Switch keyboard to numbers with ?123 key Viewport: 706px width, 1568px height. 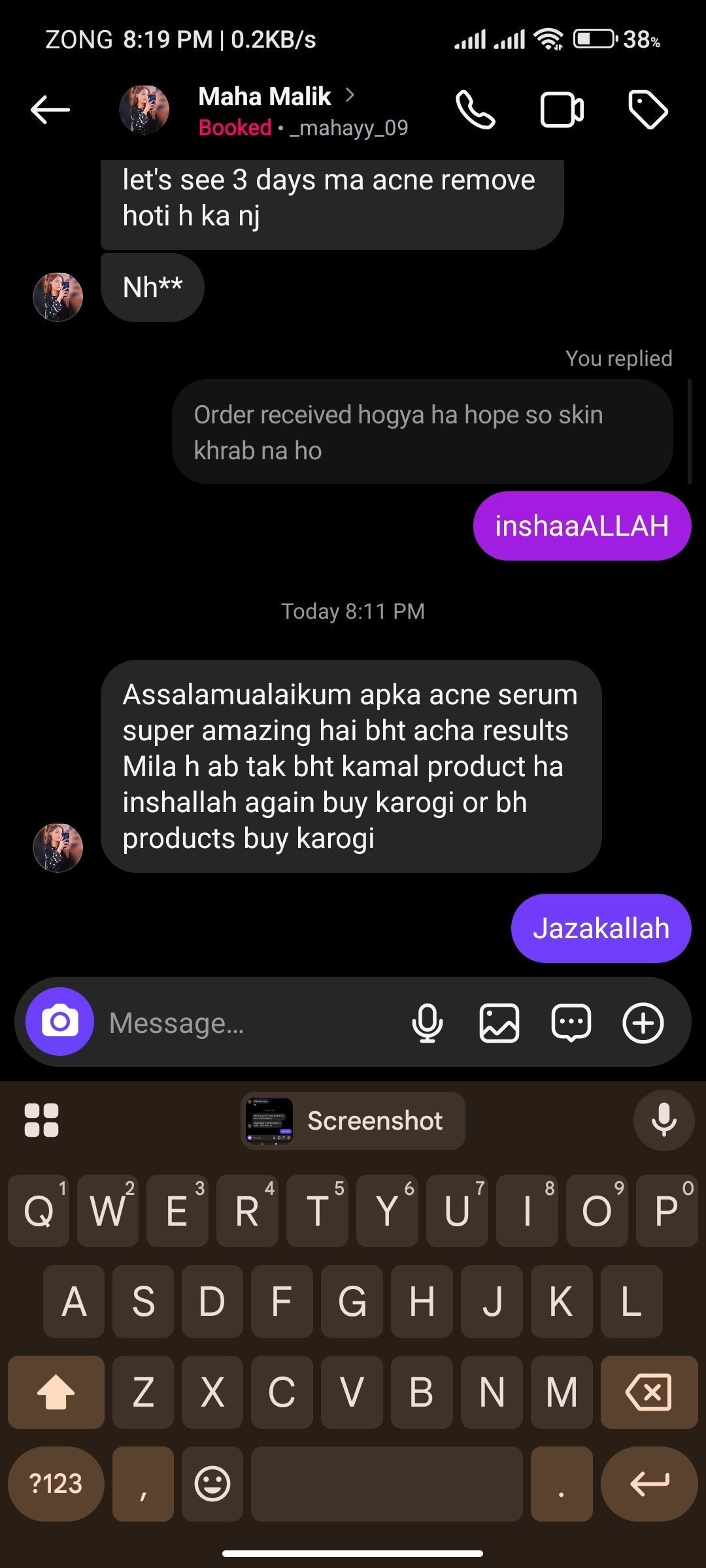tap(56, 1484)
